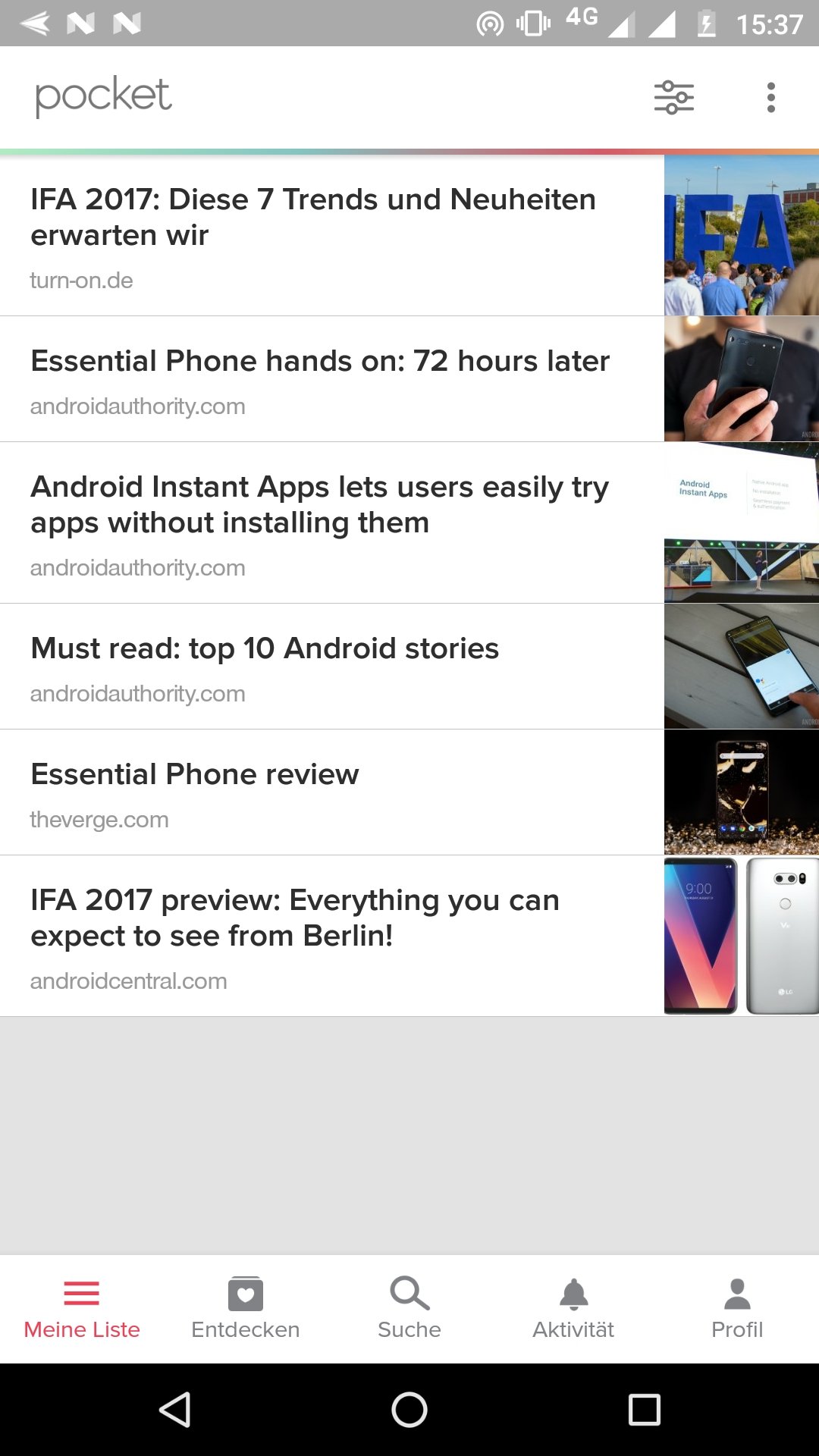Open the IFA 2017 Trends und Neuheiten article
Image resolution: width=819 pixels, height=1456 pixels.
409,235
